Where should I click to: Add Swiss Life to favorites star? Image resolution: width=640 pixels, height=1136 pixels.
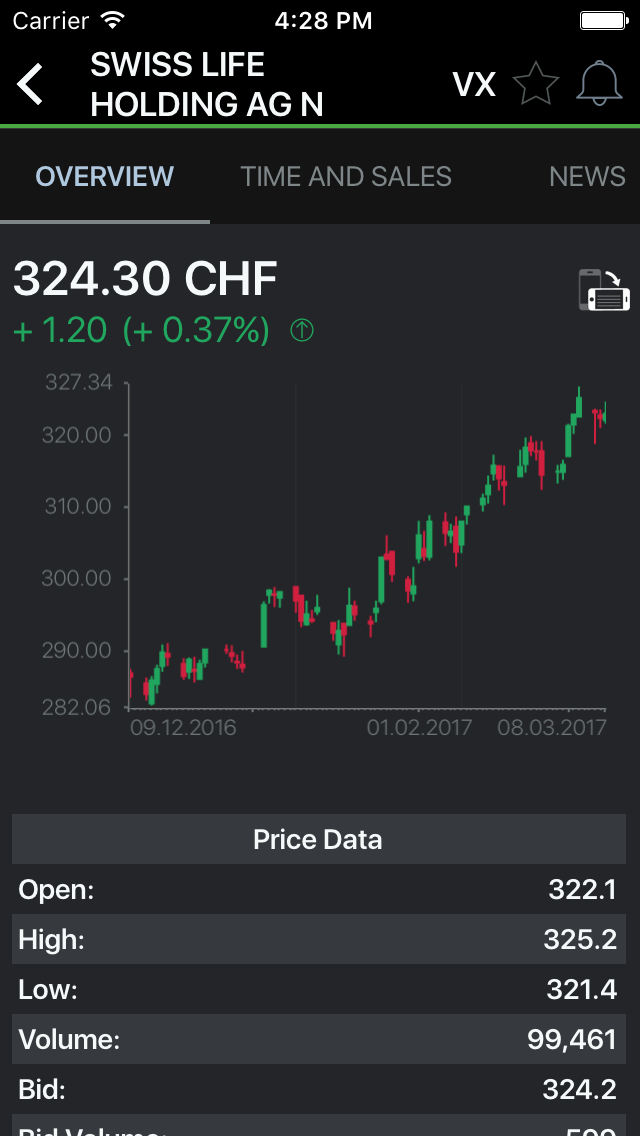point(535,84)
